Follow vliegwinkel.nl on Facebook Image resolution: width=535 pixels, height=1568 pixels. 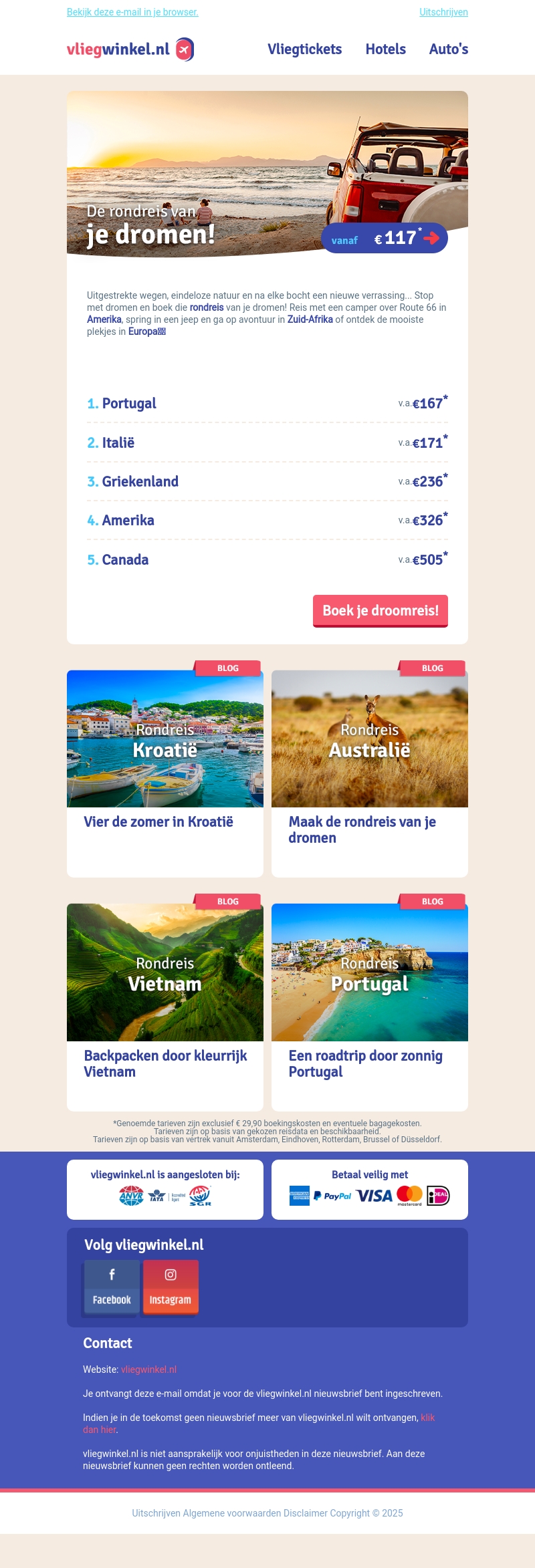(112, 1287)
